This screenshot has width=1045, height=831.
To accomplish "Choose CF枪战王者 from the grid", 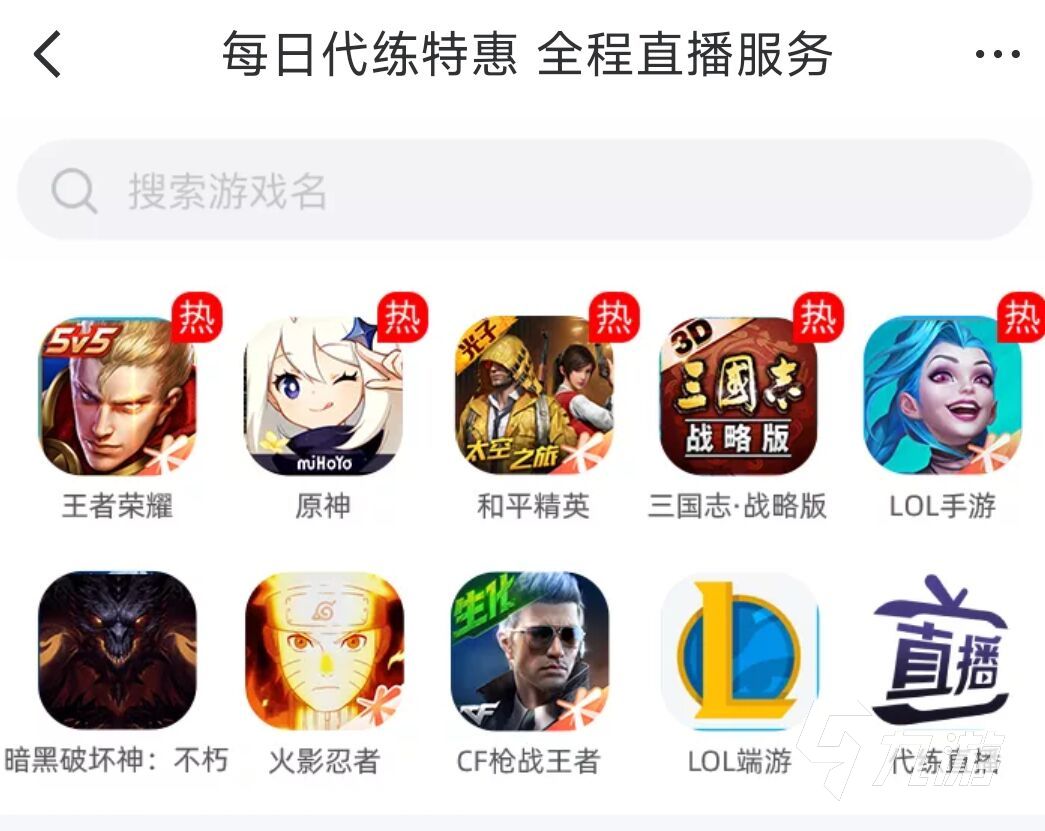I will coord(529,651).
